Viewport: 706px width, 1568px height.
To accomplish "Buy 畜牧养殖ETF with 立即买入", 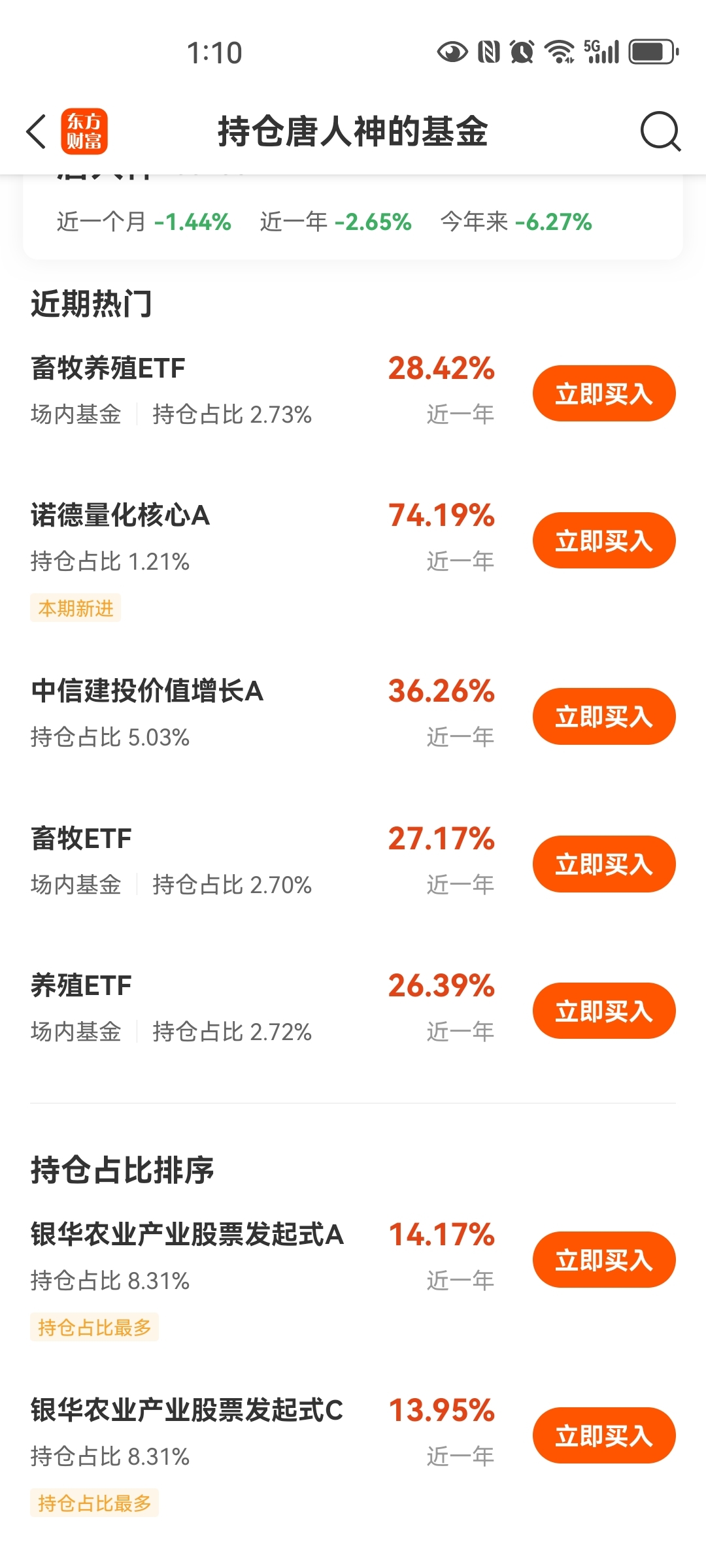I will (604, 393).
